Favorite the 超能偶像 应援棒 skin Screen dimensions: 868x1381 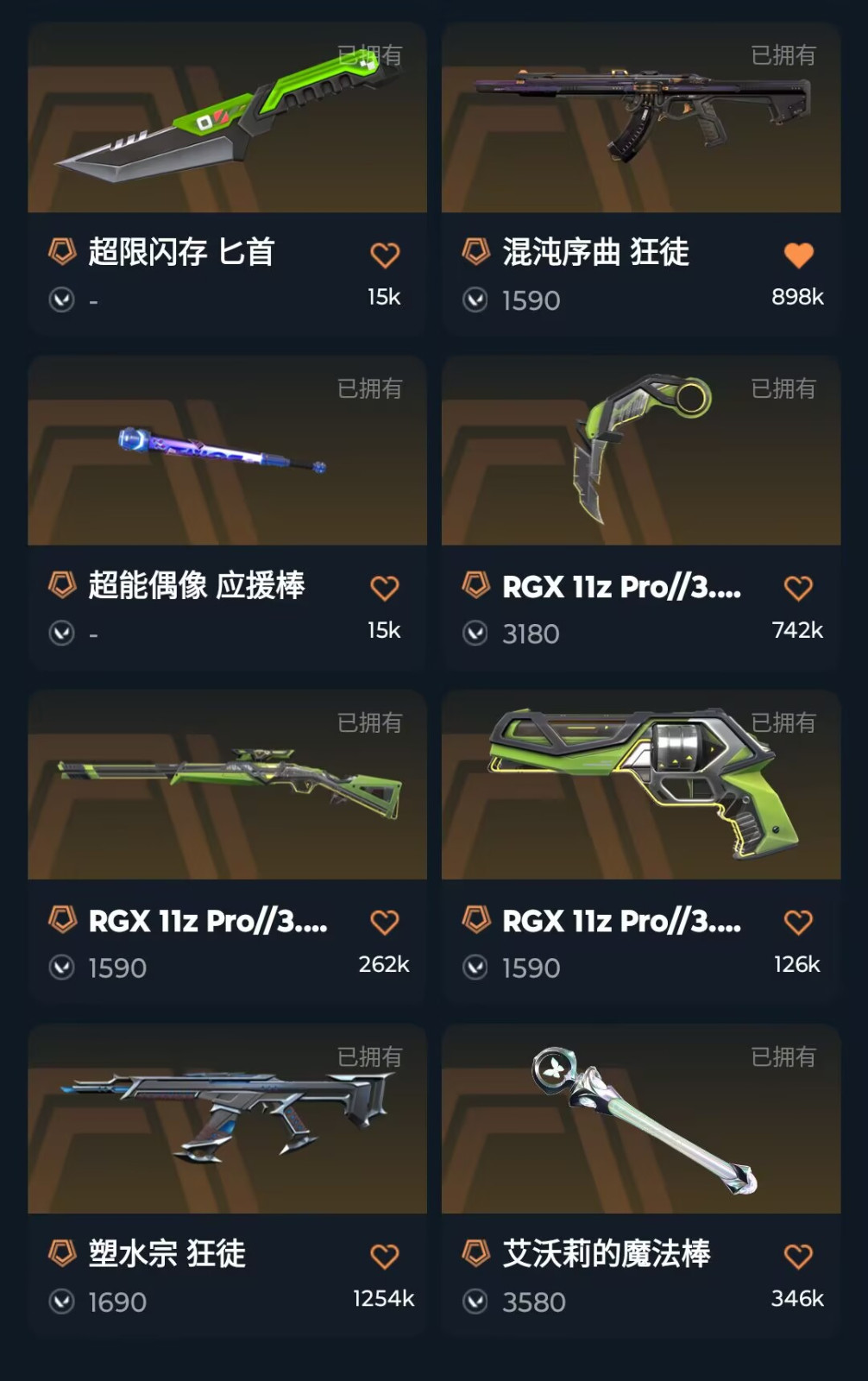tap(385, 588)
